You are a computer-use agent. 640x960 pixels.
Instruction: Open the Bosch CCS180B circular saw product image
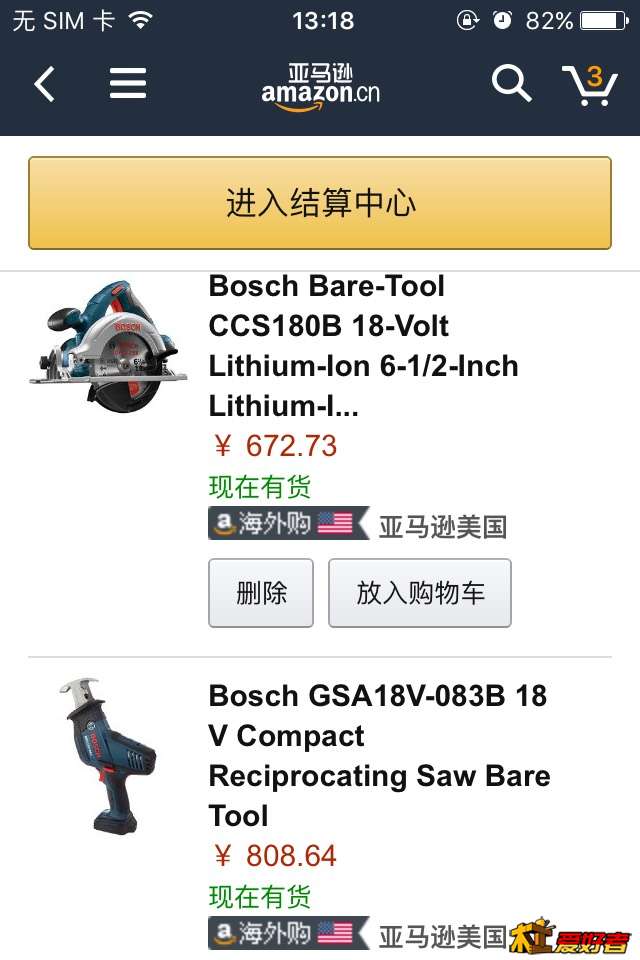click(x=108, y=345)
